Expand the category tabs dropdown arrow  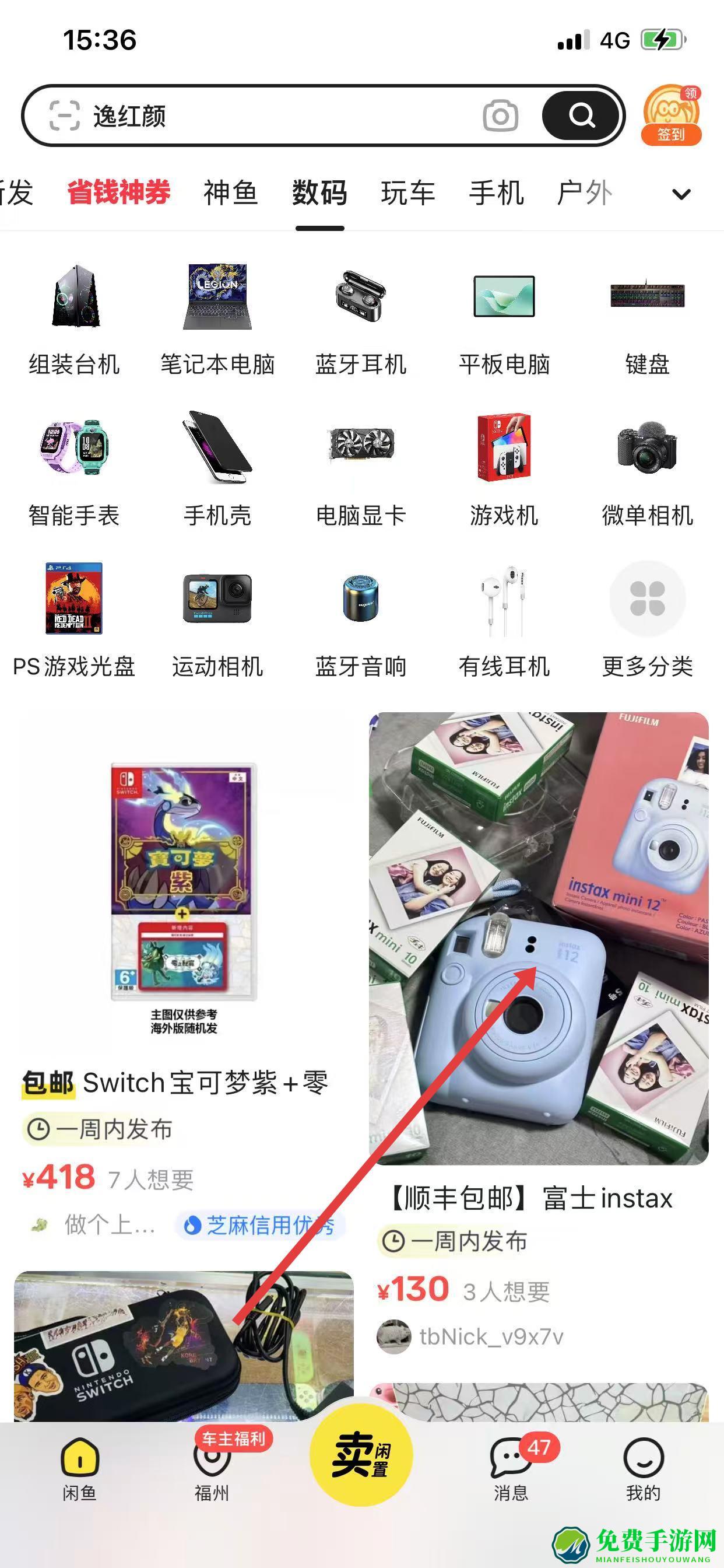click(681, 194)
